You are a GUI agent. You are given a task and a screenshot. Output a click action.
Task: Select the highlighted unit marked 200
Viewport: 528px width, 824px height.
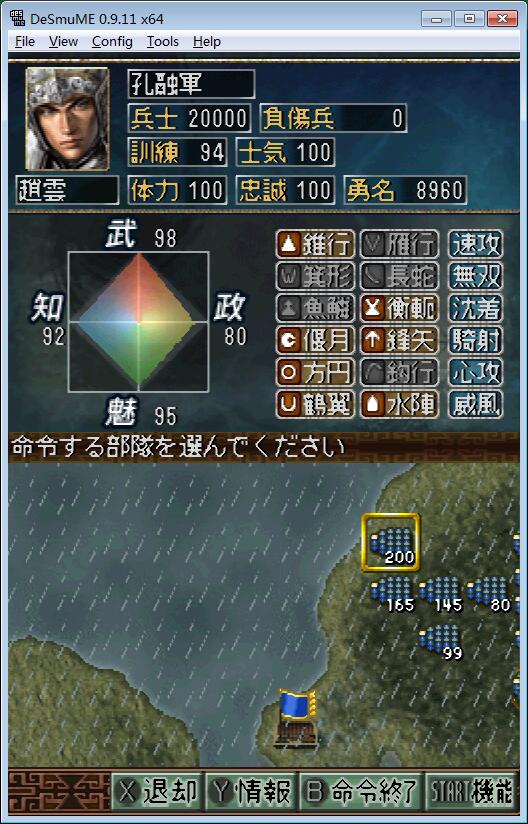(x=390, y=542)
